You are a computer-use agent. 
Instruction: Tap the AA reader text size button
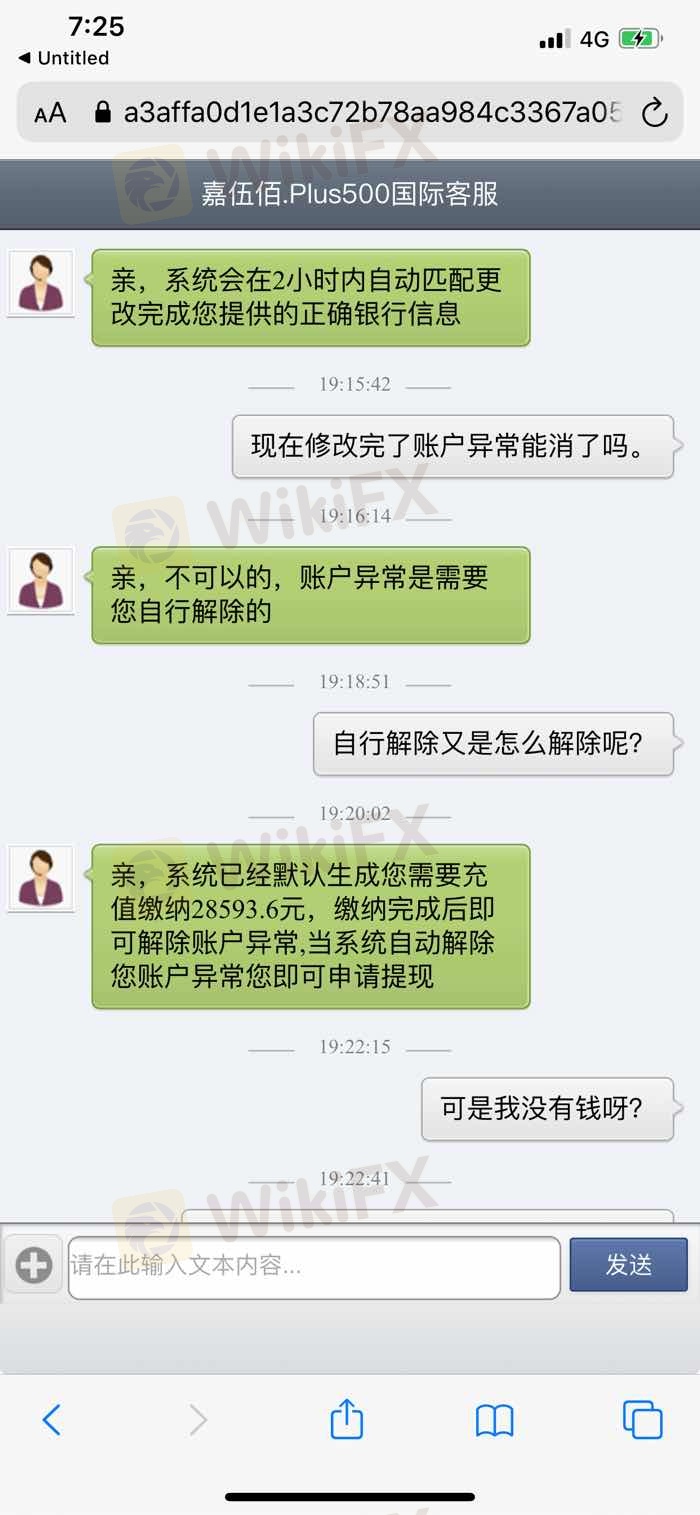(x=50, y=113)
